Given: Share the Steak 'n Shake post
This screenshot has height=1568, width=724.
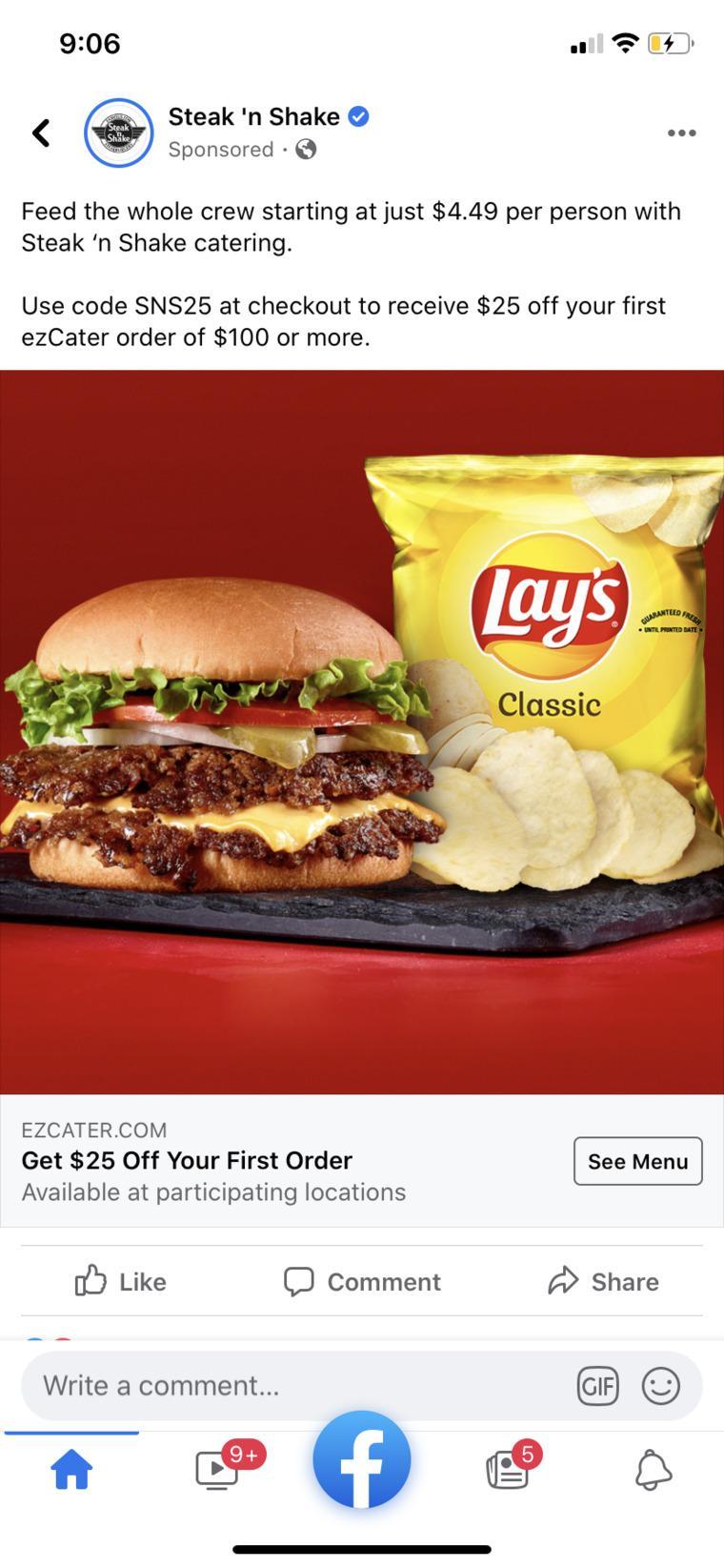Looking at the screenshot, I should (x=603, y=1281).
